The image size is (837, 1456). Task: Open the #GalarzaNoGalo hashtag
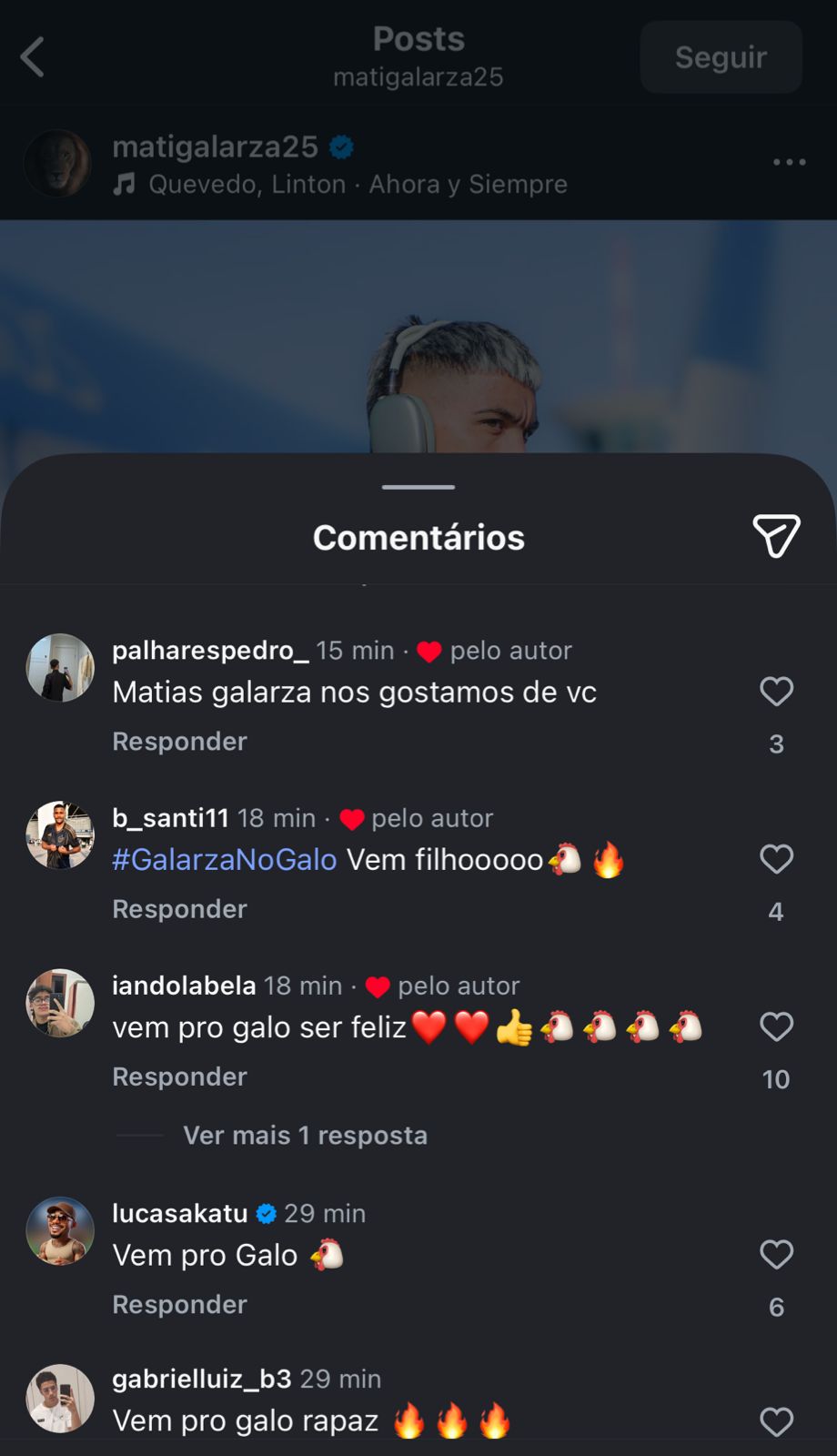[x=224, y=860]
